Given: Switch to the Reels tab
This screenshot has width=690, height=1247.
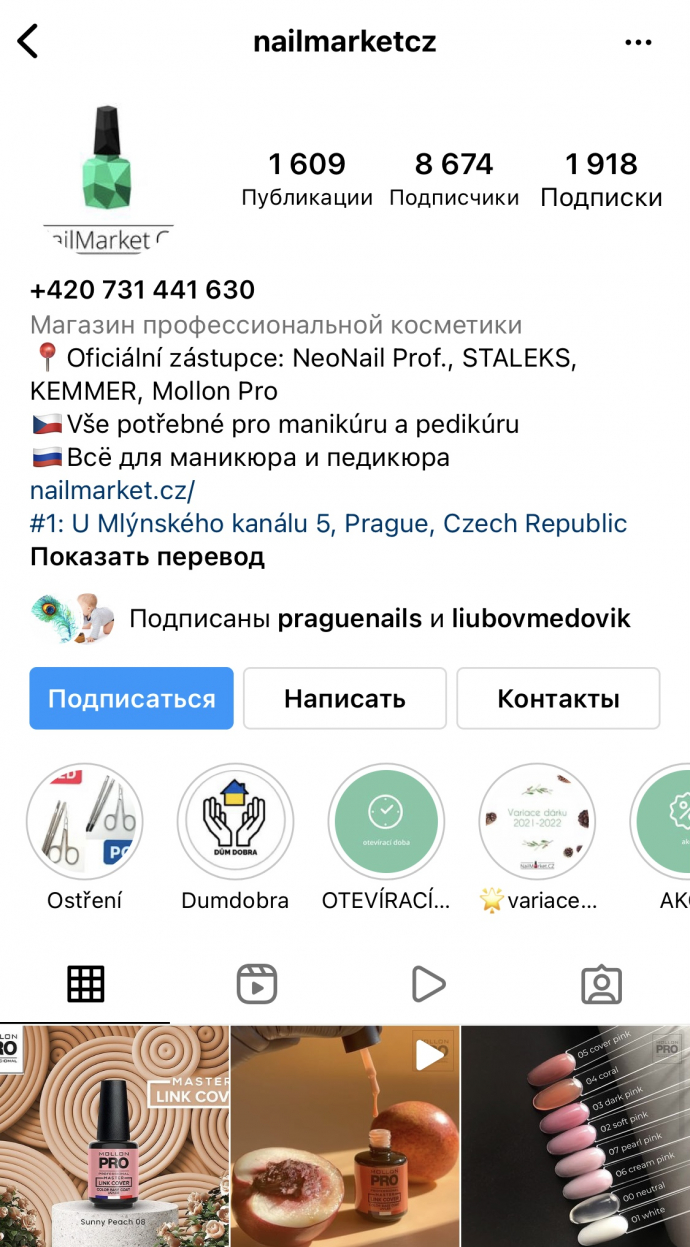Looking at the screenshot, I should click(x=257, y=984).
